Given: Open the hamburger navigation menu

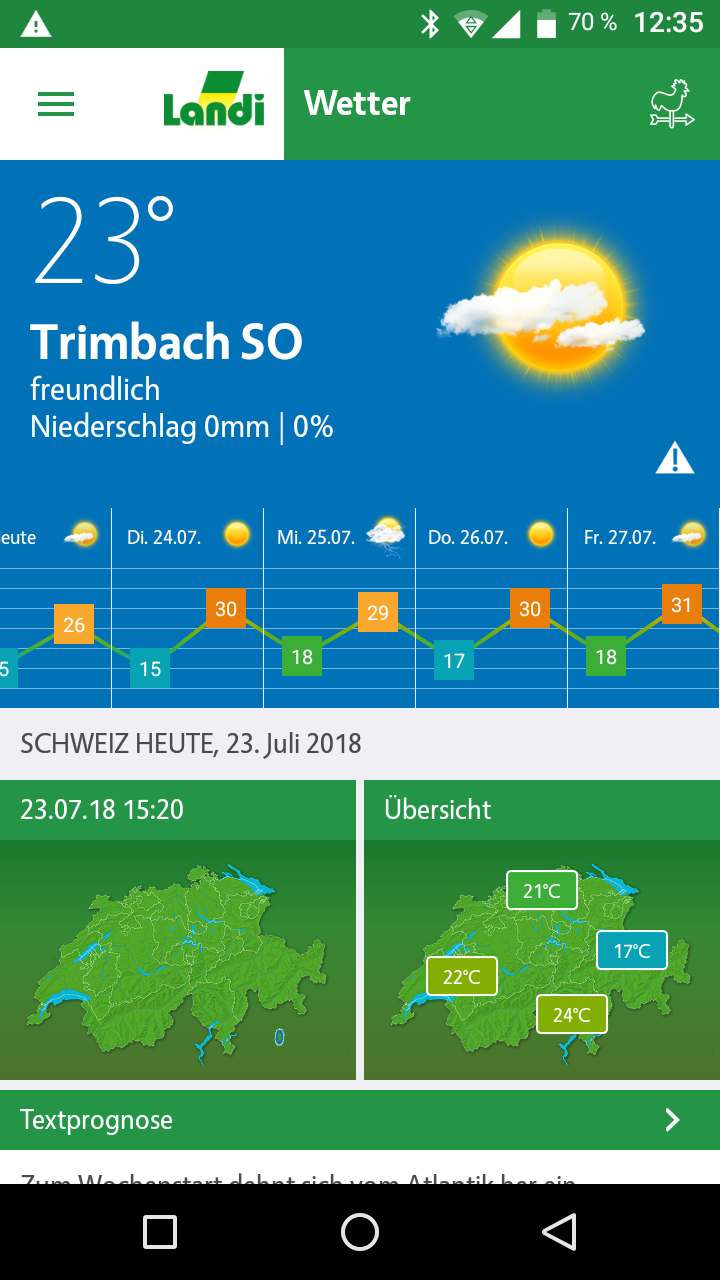Looking at the screenshot, I should (56, 104).
